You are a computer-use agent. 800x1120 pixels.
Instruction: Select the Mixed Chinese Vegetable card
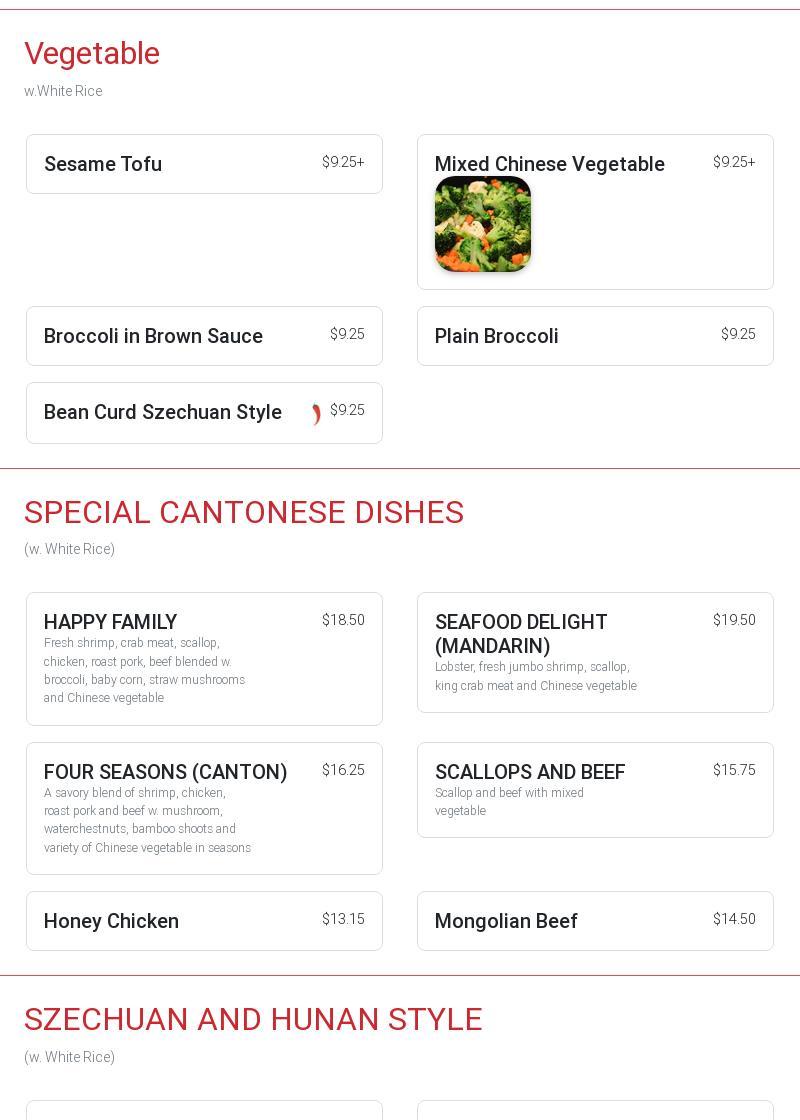(x=595, y=212)
